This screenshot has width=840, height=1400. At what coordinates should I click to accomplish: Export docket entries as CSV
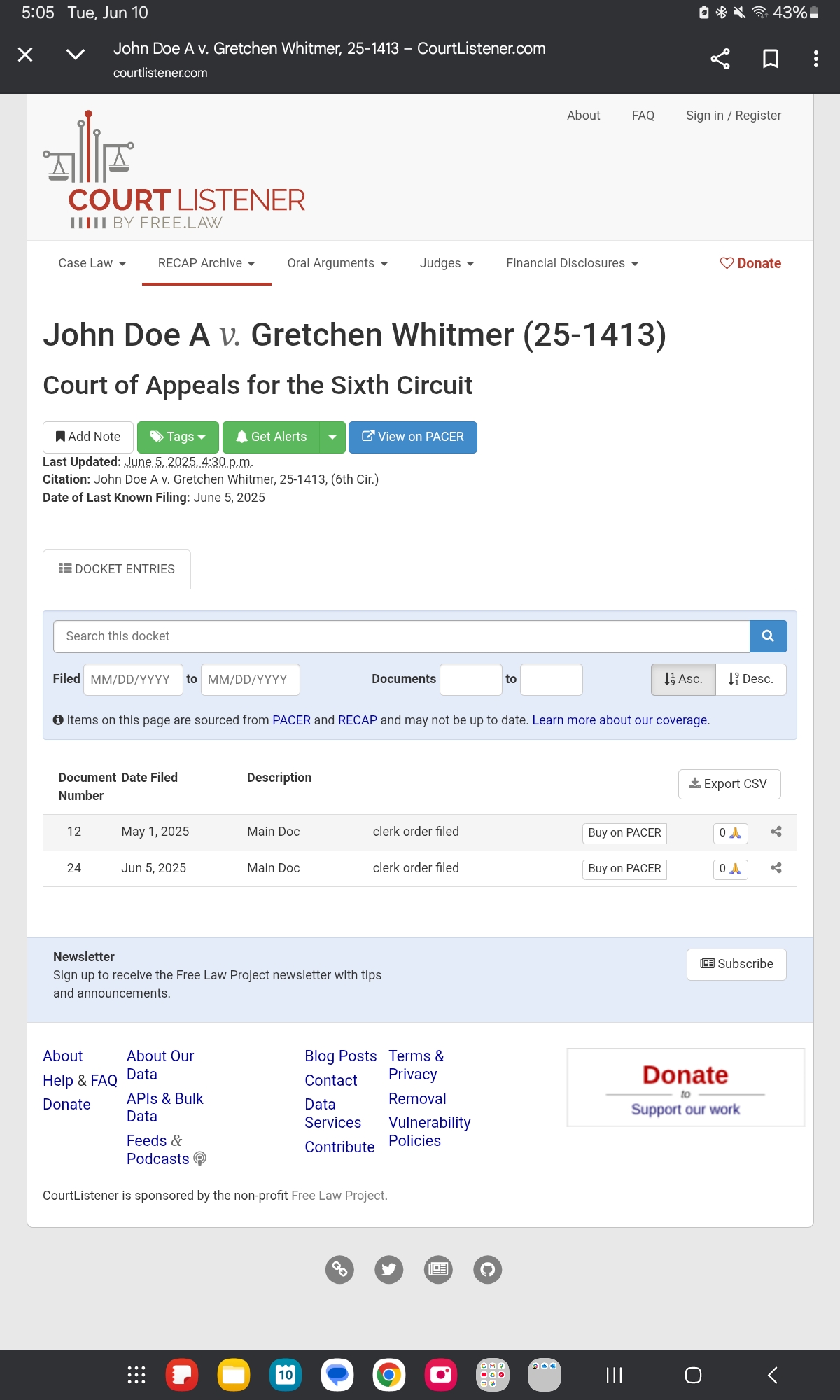pyautogui.click(x=729, y=784)
